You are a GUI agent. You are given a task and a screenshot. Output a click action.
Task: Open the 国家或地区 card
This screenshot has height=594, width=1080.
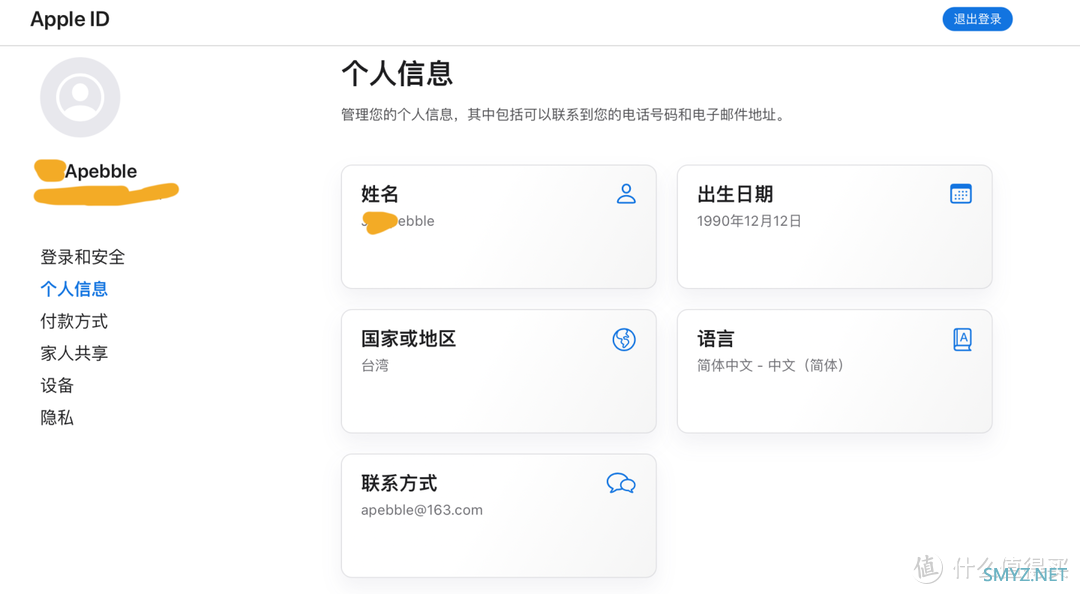pyautogui.click(x=498, y=371)
